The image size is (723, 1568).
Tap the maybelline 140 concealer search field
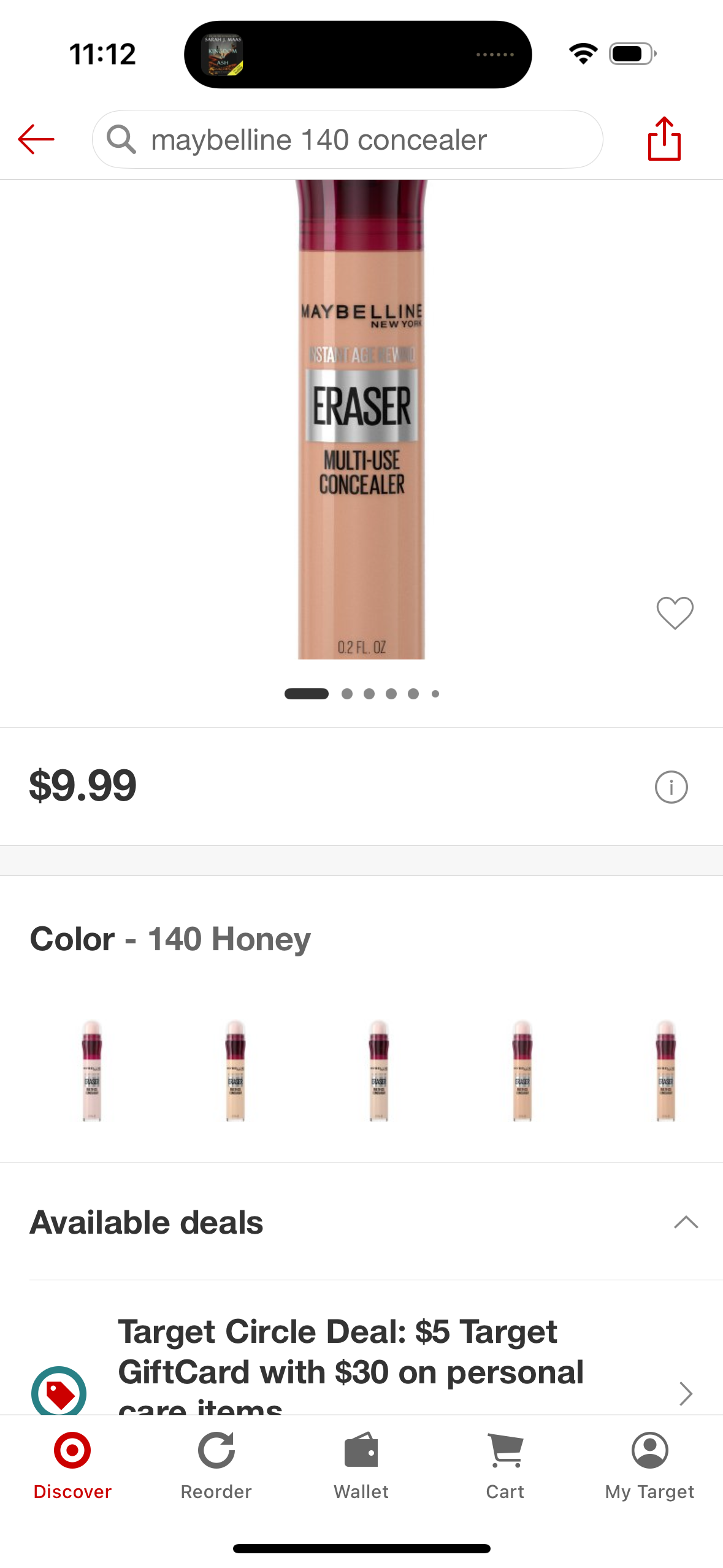click(347, 139)
